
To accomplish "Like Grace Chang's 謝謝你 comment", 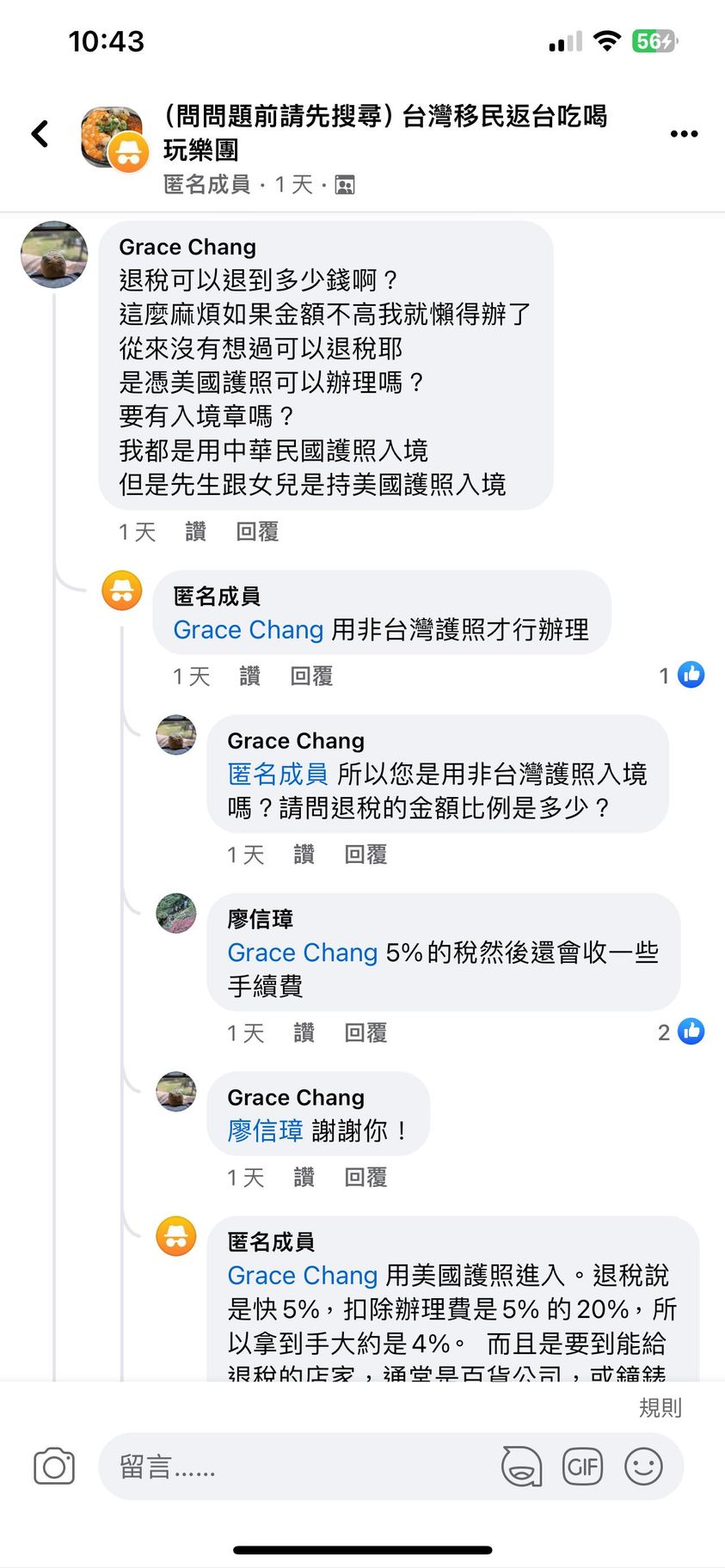I will click(x=304, y=1177).
